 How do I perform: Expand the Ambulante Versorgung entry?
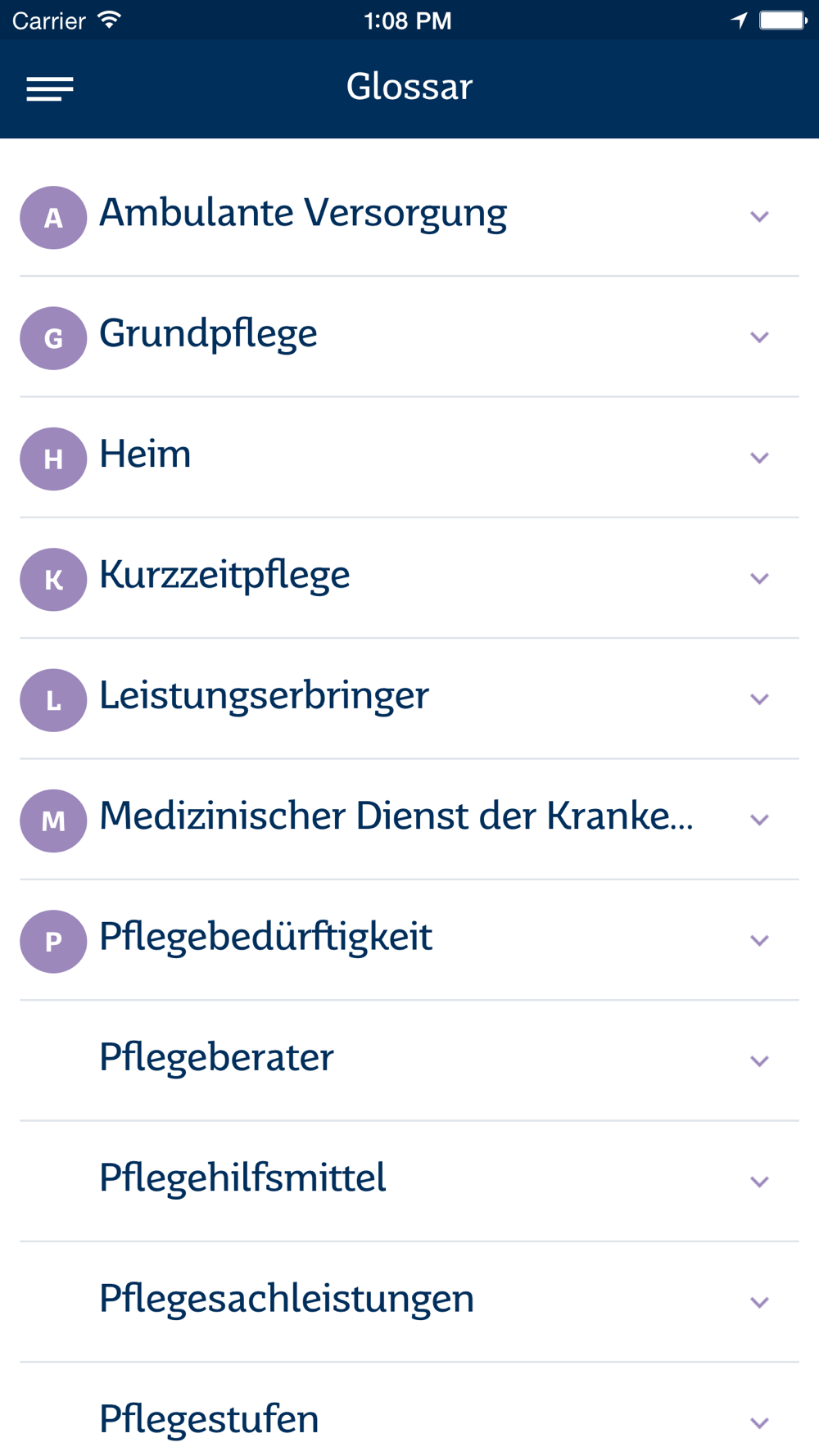409,216
